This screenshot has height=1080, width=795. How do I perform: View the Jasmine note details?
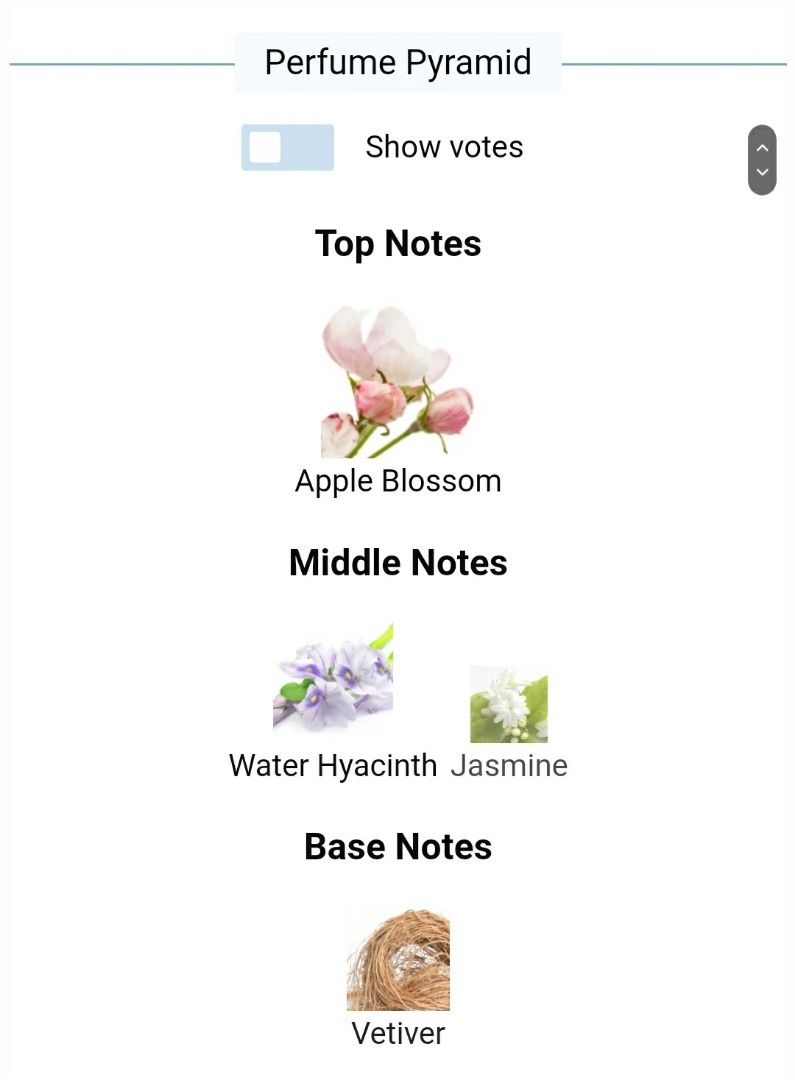tap(509, 705)
